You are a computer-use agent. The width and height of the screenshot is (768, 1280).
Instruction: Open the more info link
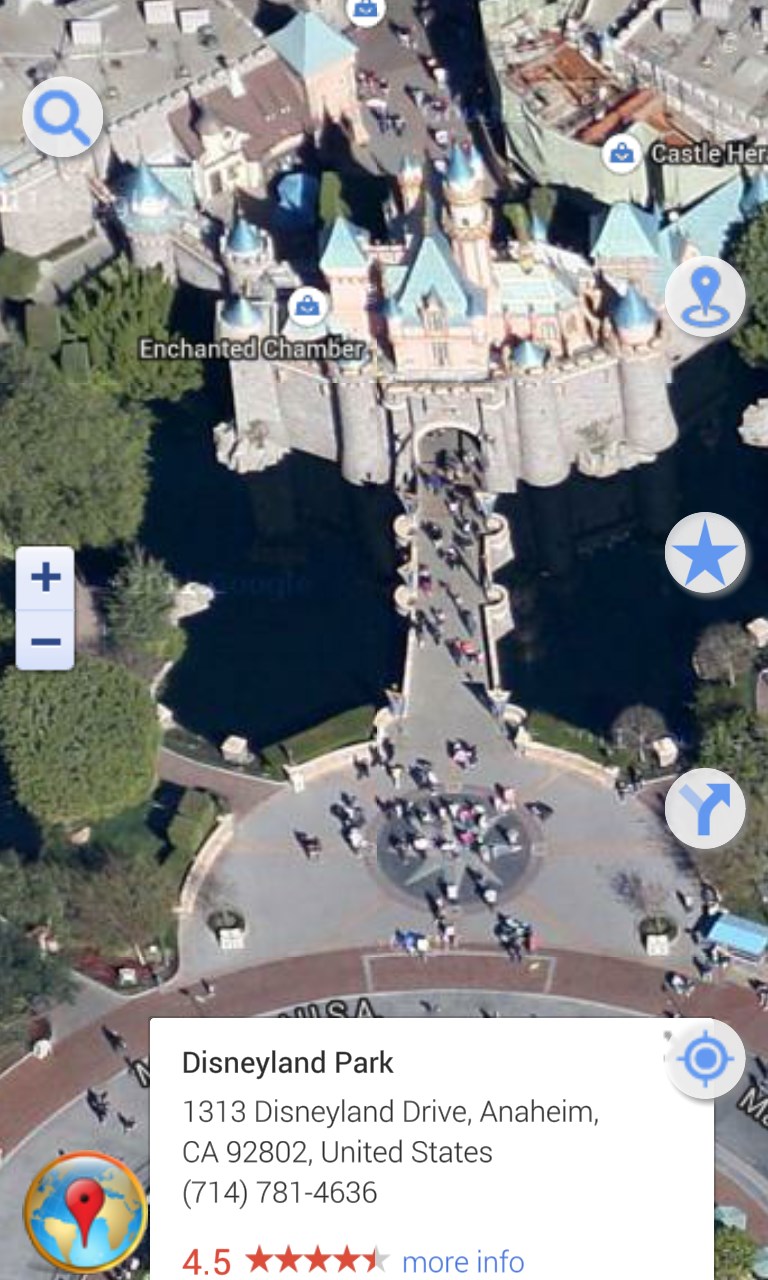(463, 1262)
